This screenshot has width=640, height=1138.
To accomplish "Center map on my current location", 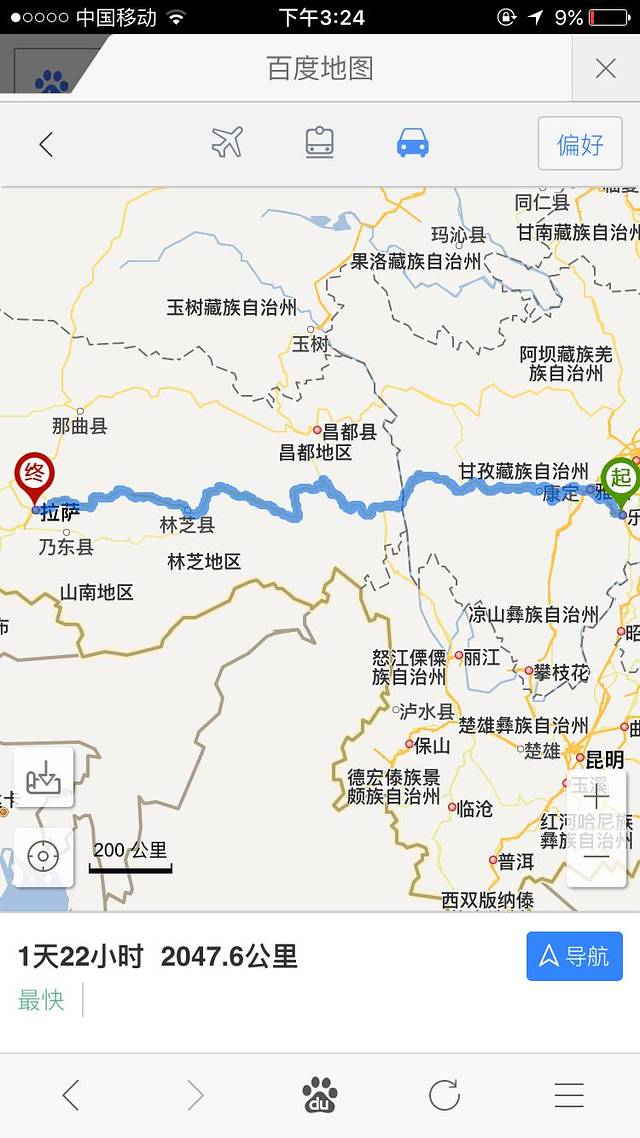I will coord(43,857).
